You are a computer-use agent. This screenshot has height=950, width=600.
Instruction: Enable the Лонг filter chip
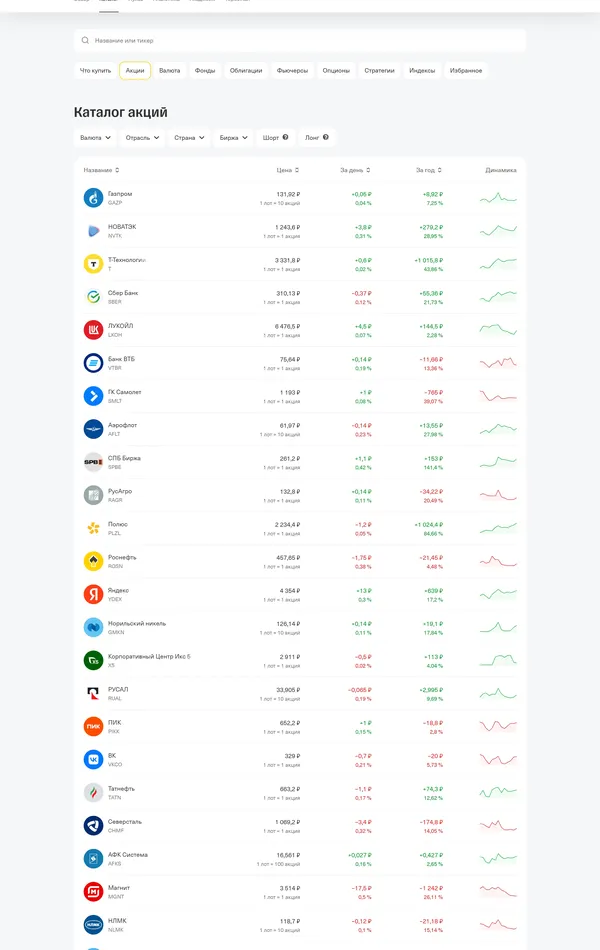pos(317,137)
